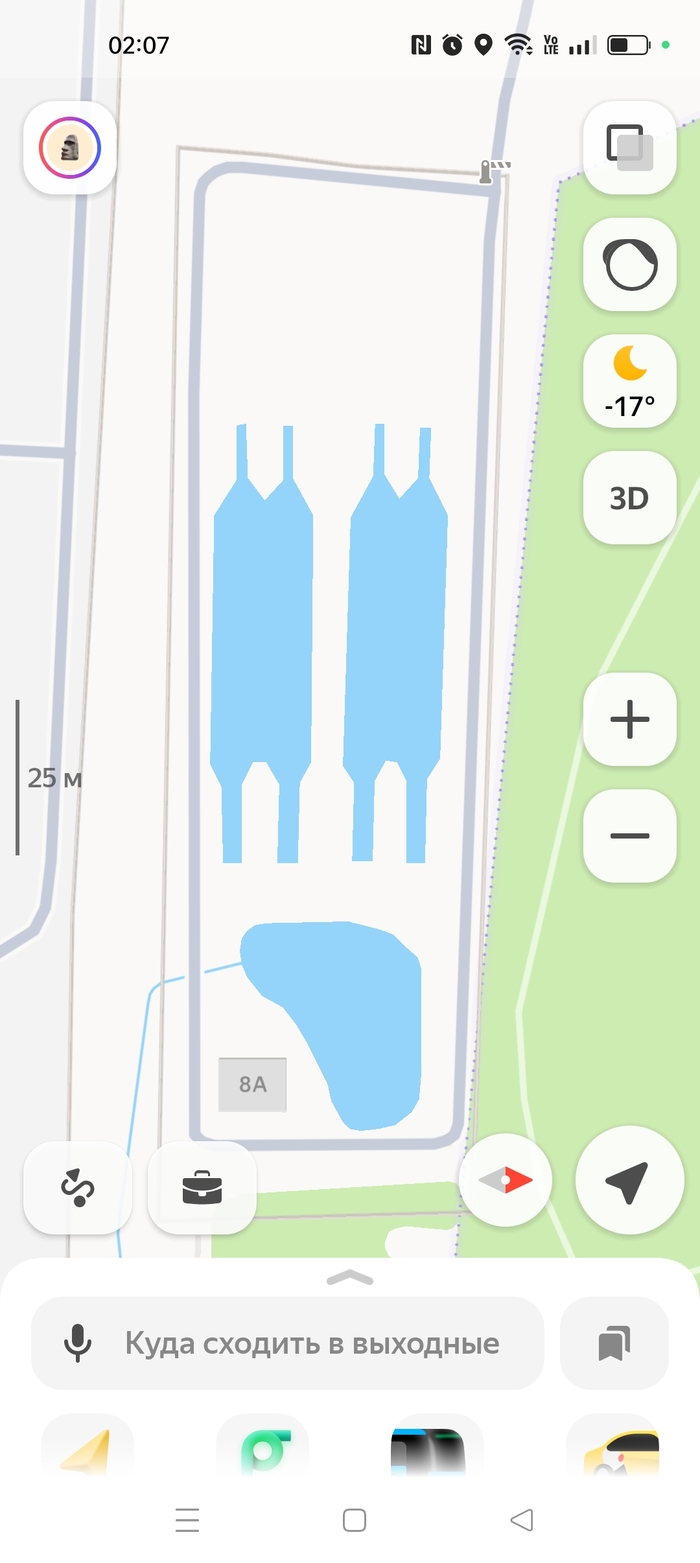700x1563 pixels.
Task: Open the map layers button
Action: pyautogui.click(x=629, y=148)
